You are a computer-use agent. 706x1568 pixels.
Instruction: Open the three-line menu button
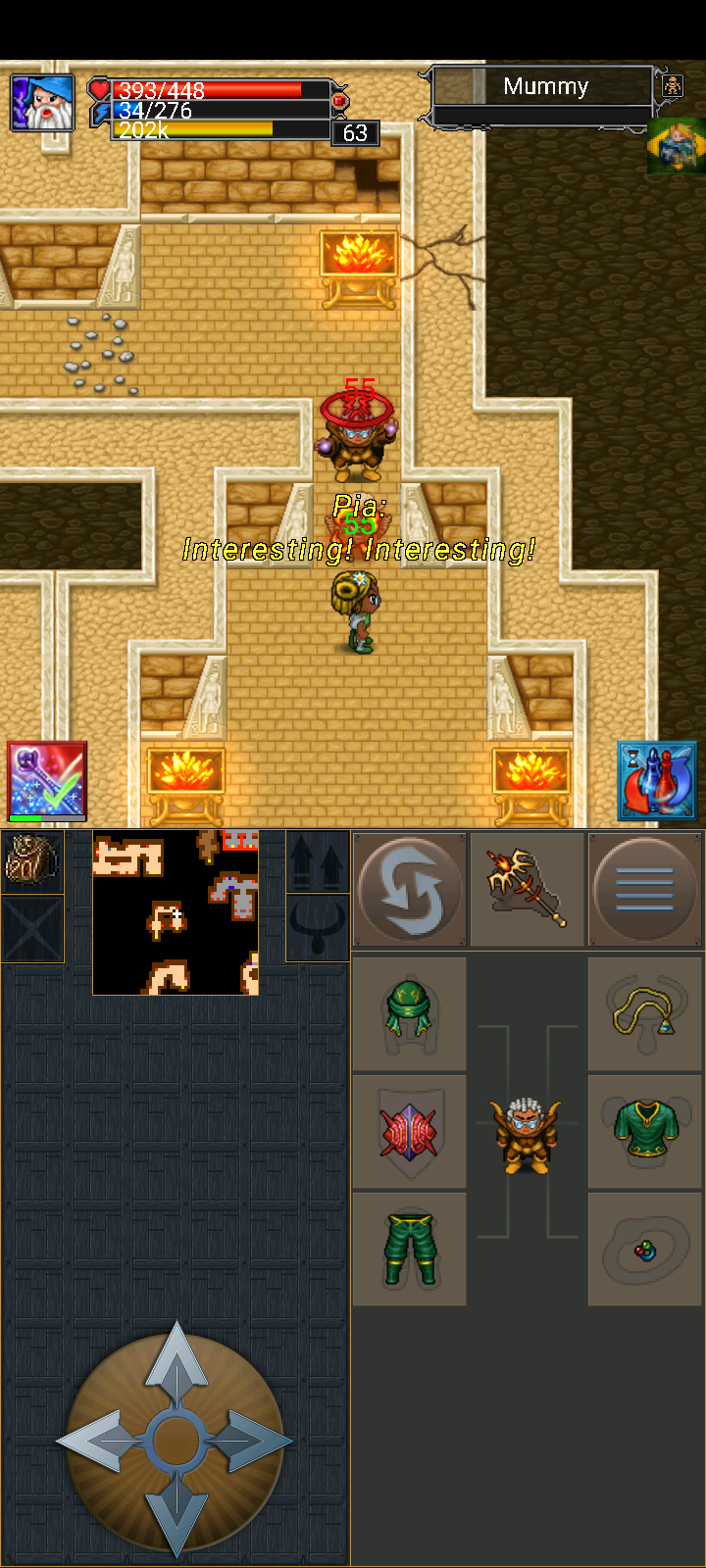pos(645,890)
